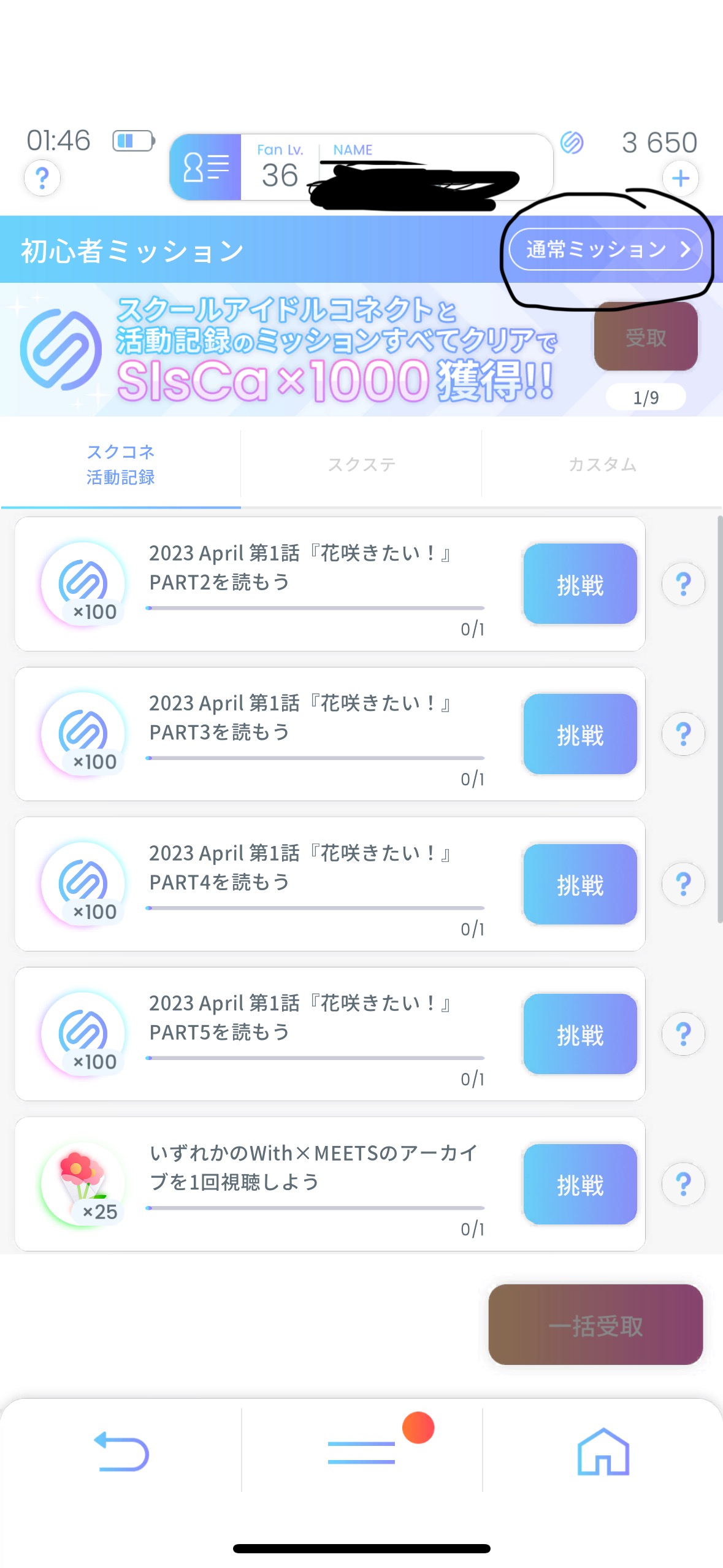Tap 挑戦 for With×MEETS archive mission
The width and height of the screenshot is (723, 1568).
tap(580, 1184)
